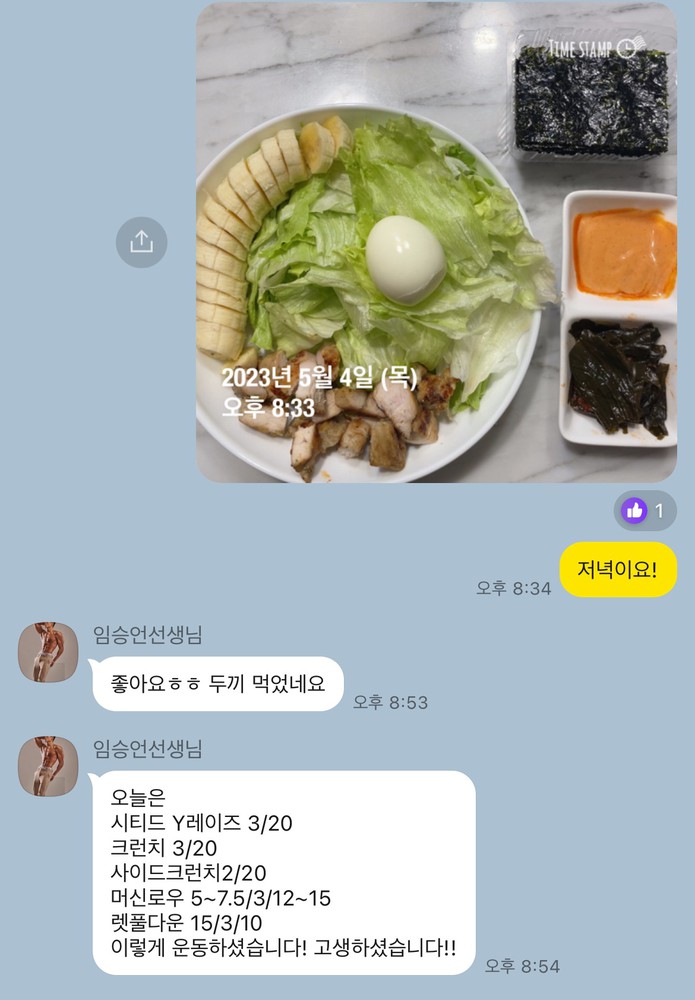Tap the thumbs-up reaction badge
The width and height of the screenshot is (695, 1000).
tap(645, 511)
